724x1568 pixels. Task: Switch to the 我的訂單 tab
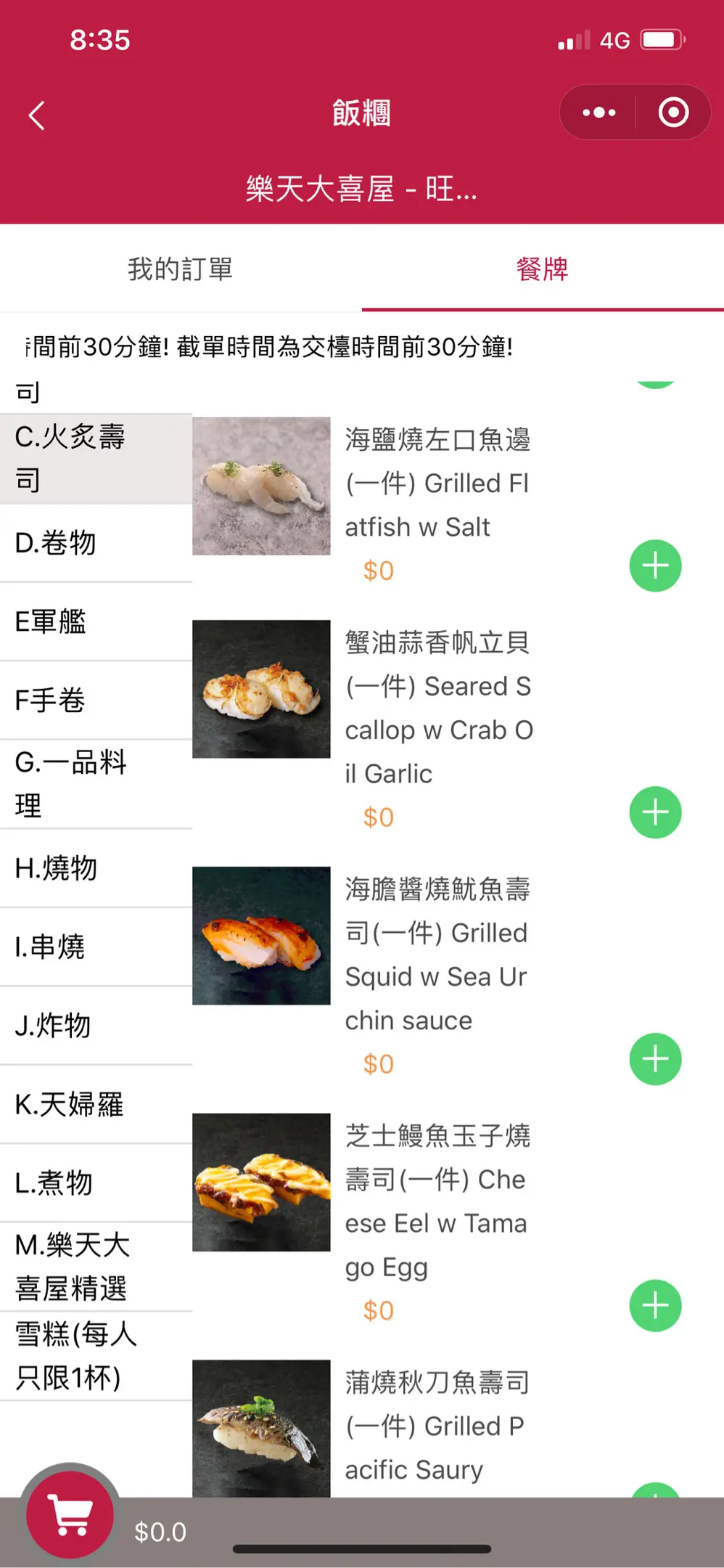181,269
